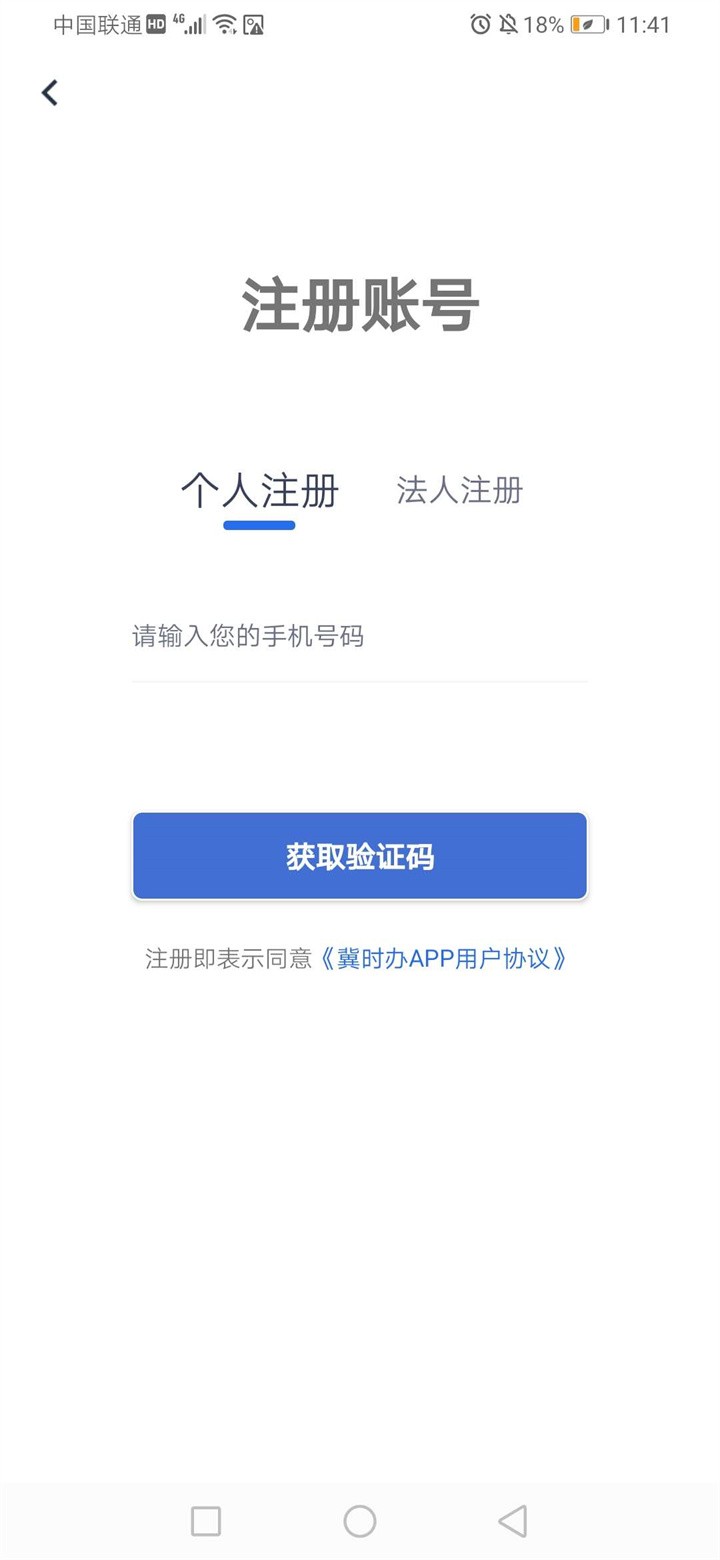Tap the back arrow at top left
This screenshot has width=720, height=1560.
48,92
